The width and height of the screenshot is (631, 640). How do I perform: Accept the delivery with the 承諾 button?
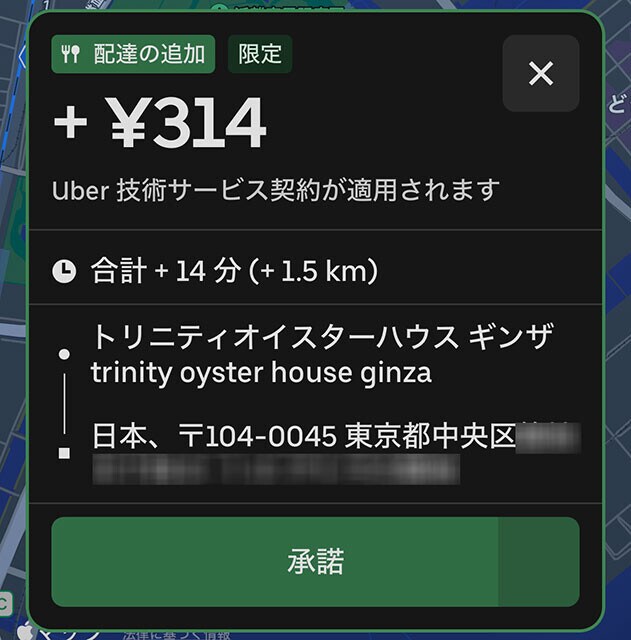point(315,561)
